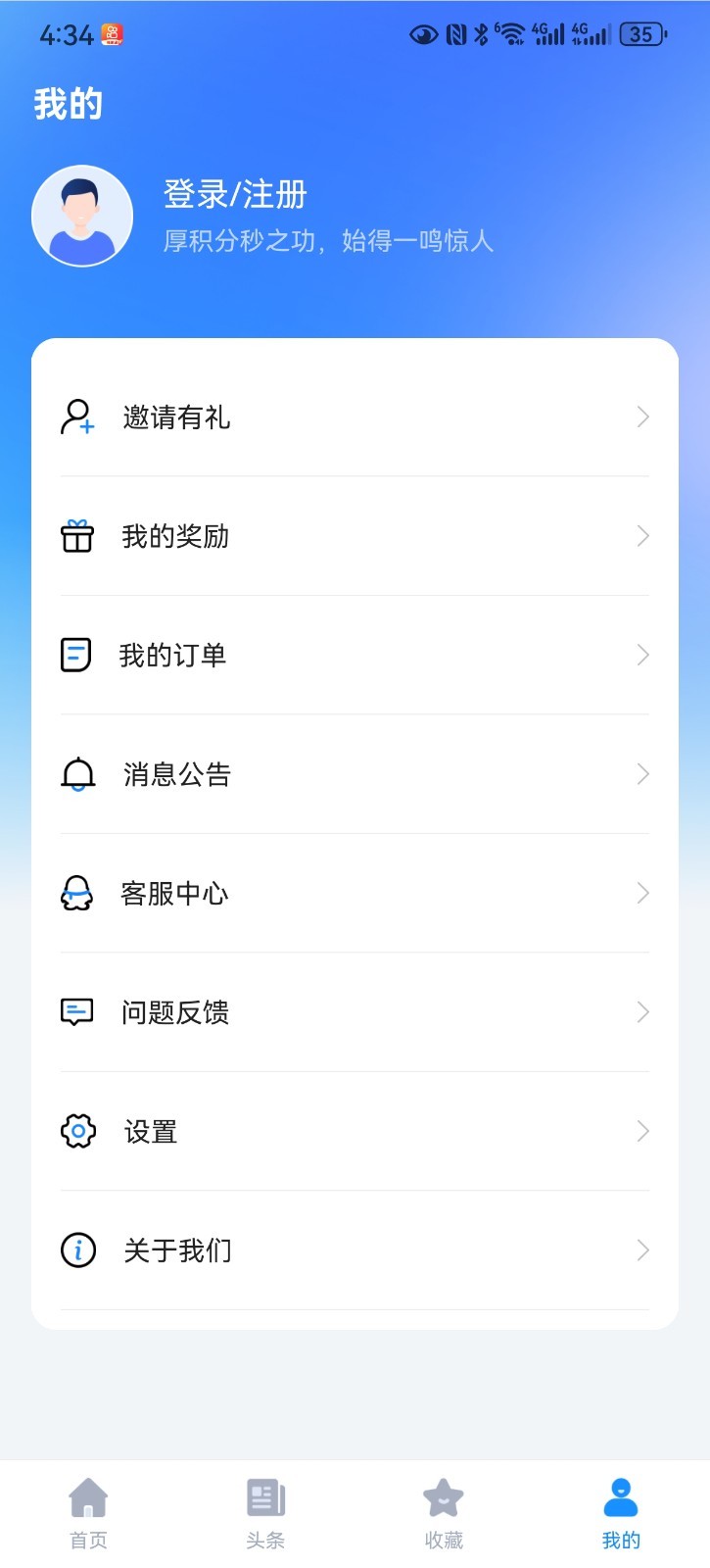
Task: Expand the chevron next to 设置
Action: click(x=642, y=1131)
